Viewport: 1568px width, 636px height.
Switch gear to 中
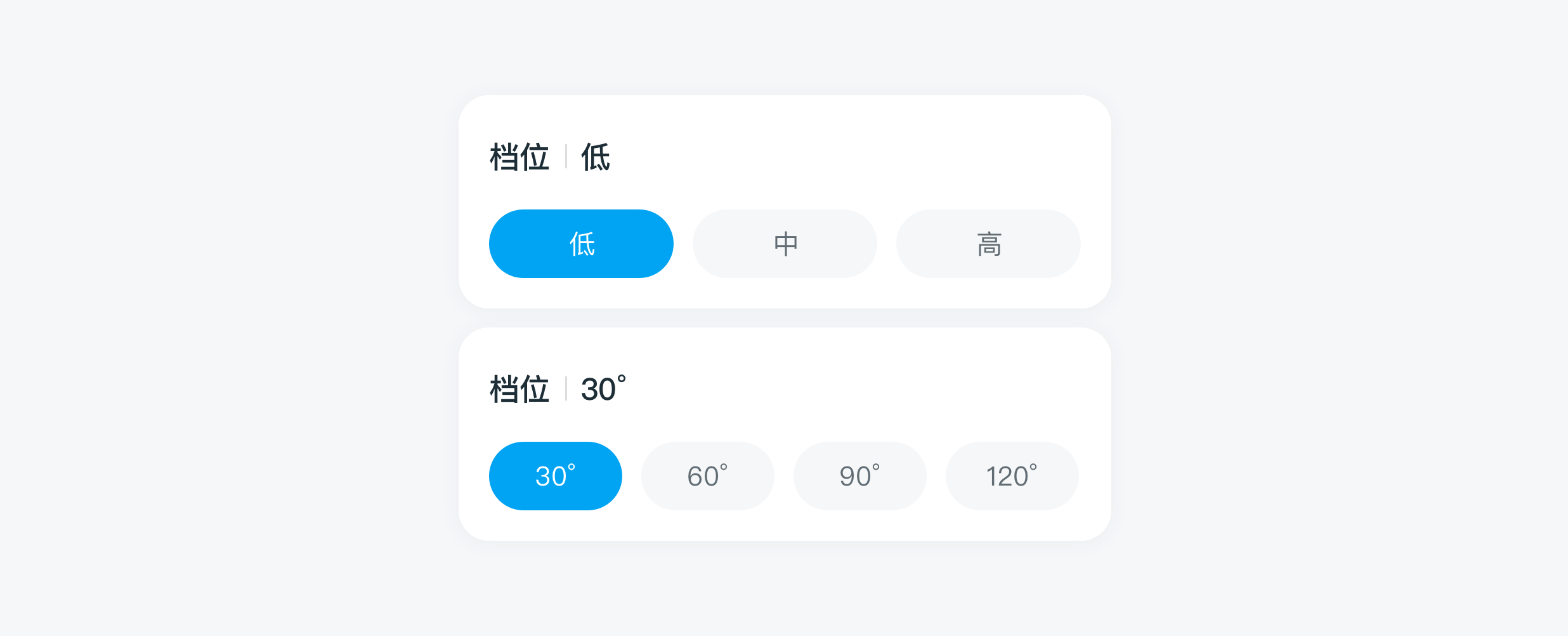point(785,244)
